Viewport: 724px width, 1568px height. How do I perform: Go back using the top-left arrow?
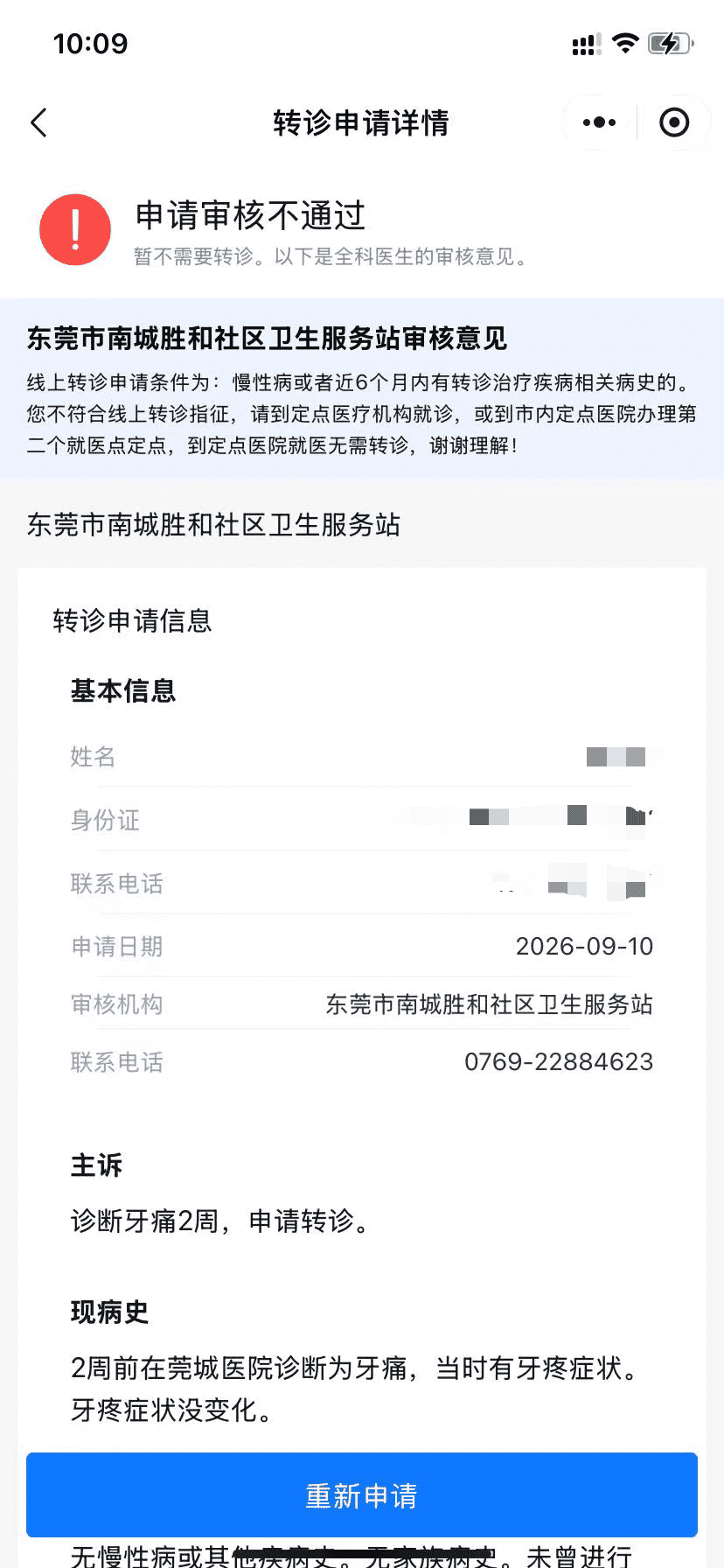click(38, 123)
